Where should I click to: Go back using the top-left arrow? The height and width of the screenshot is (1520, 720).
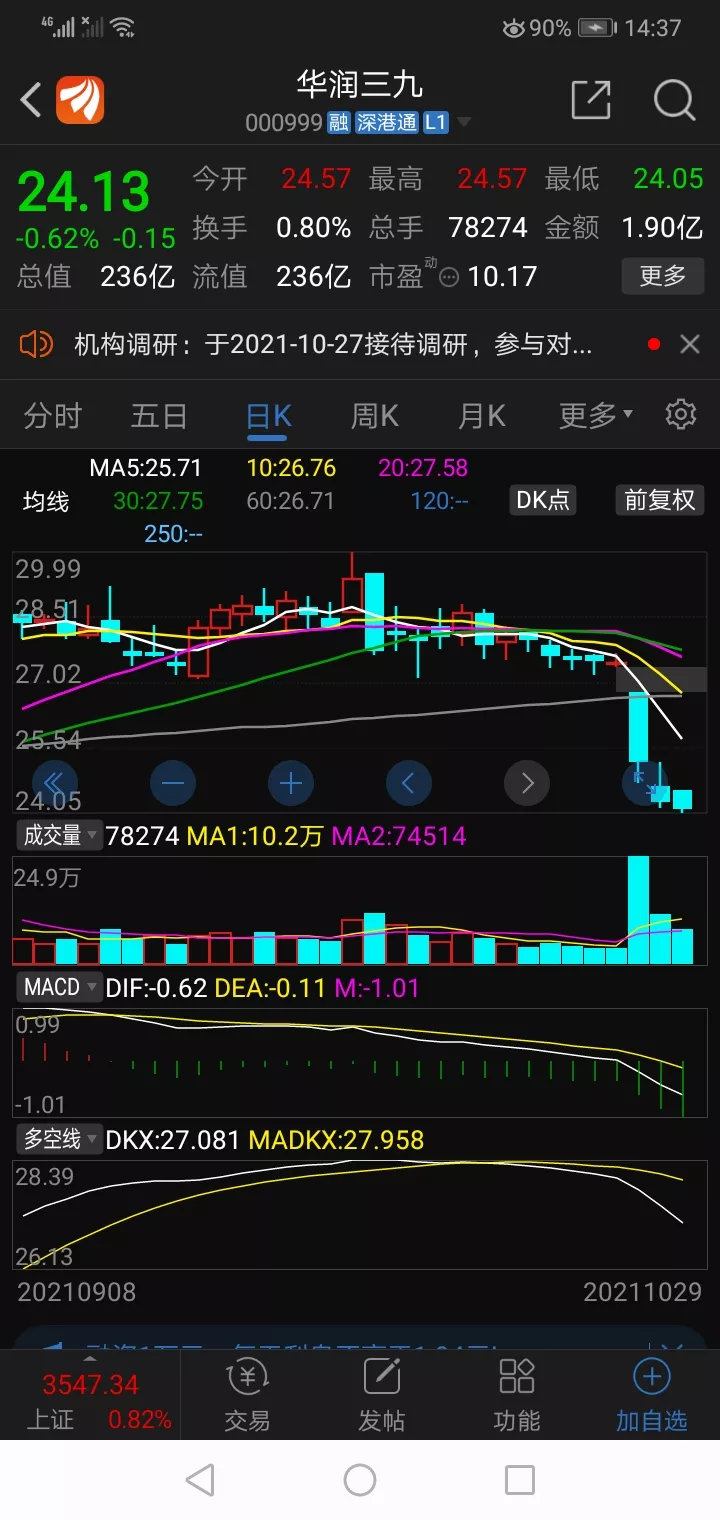click(32, 100)
